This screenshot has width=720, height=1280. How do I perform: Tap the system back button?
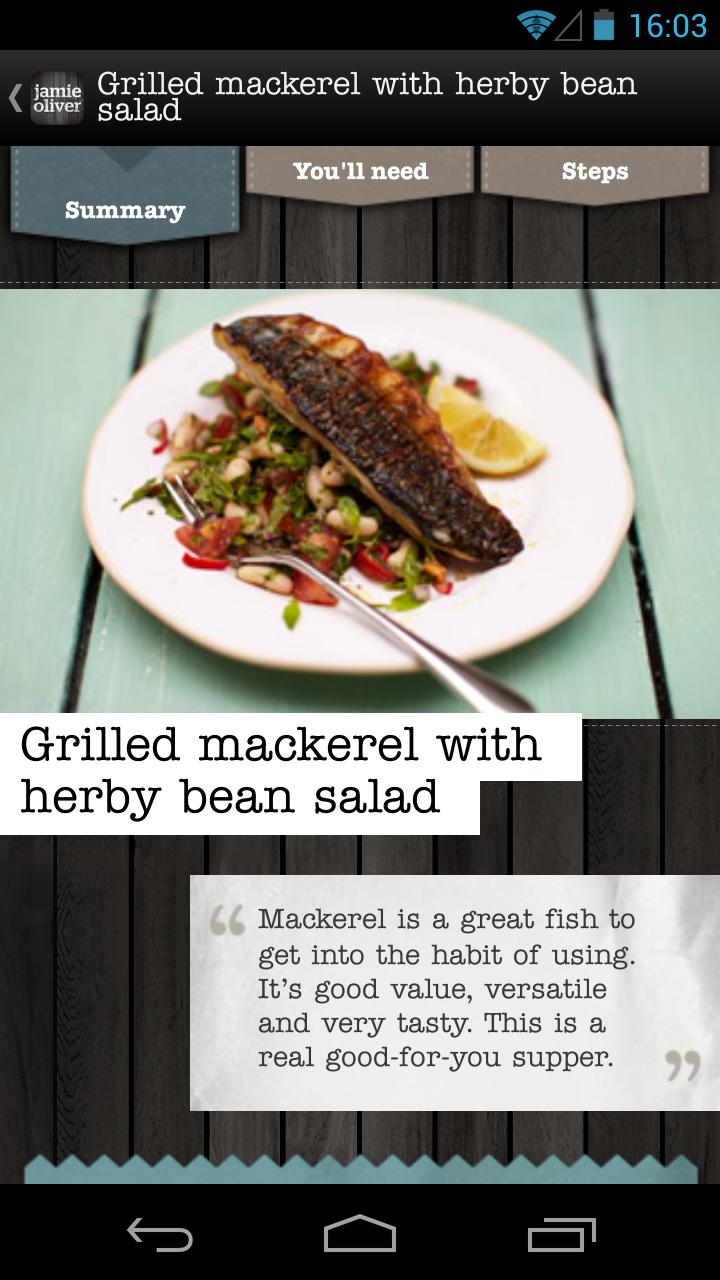coord(160,1235)
